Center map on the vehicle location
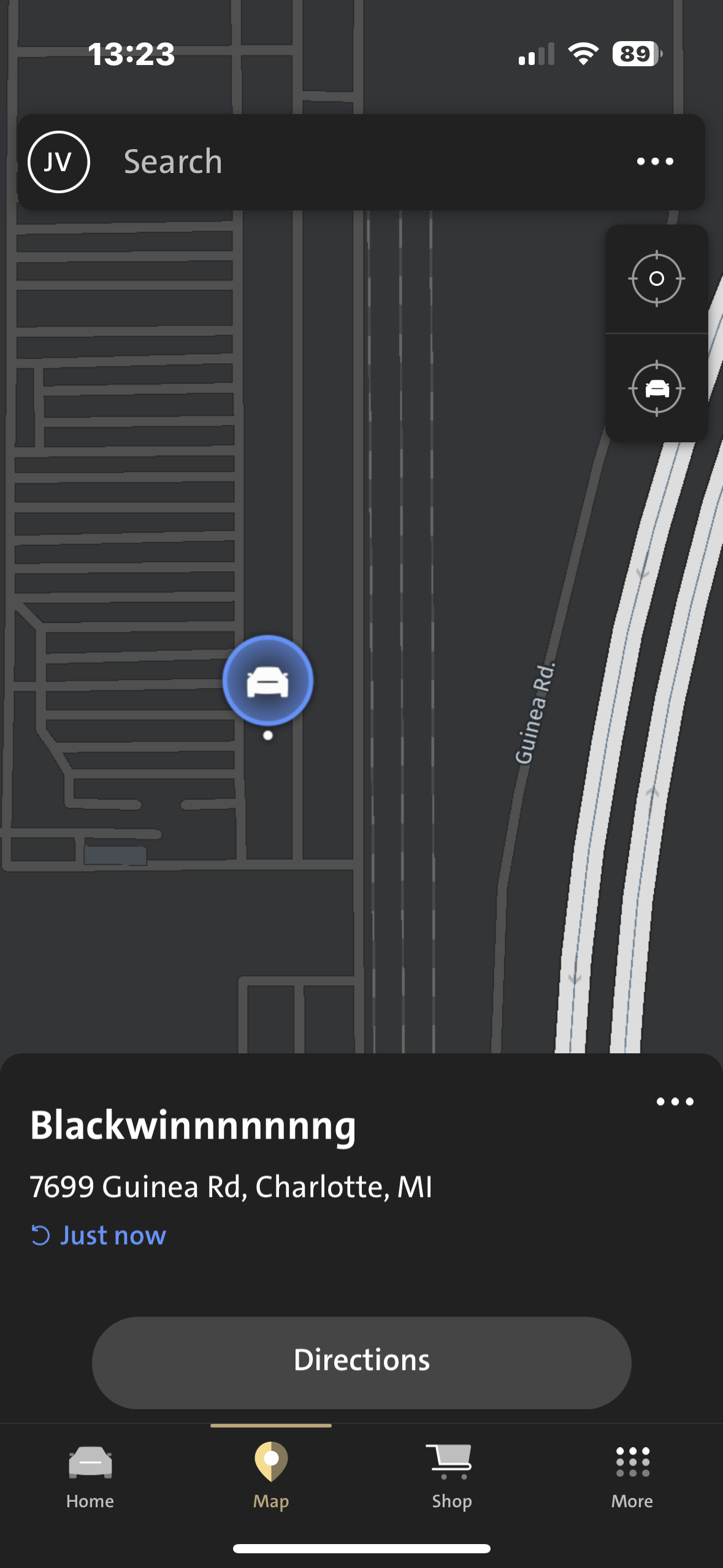Screen dimensions: 723x1568 [656, 388]
